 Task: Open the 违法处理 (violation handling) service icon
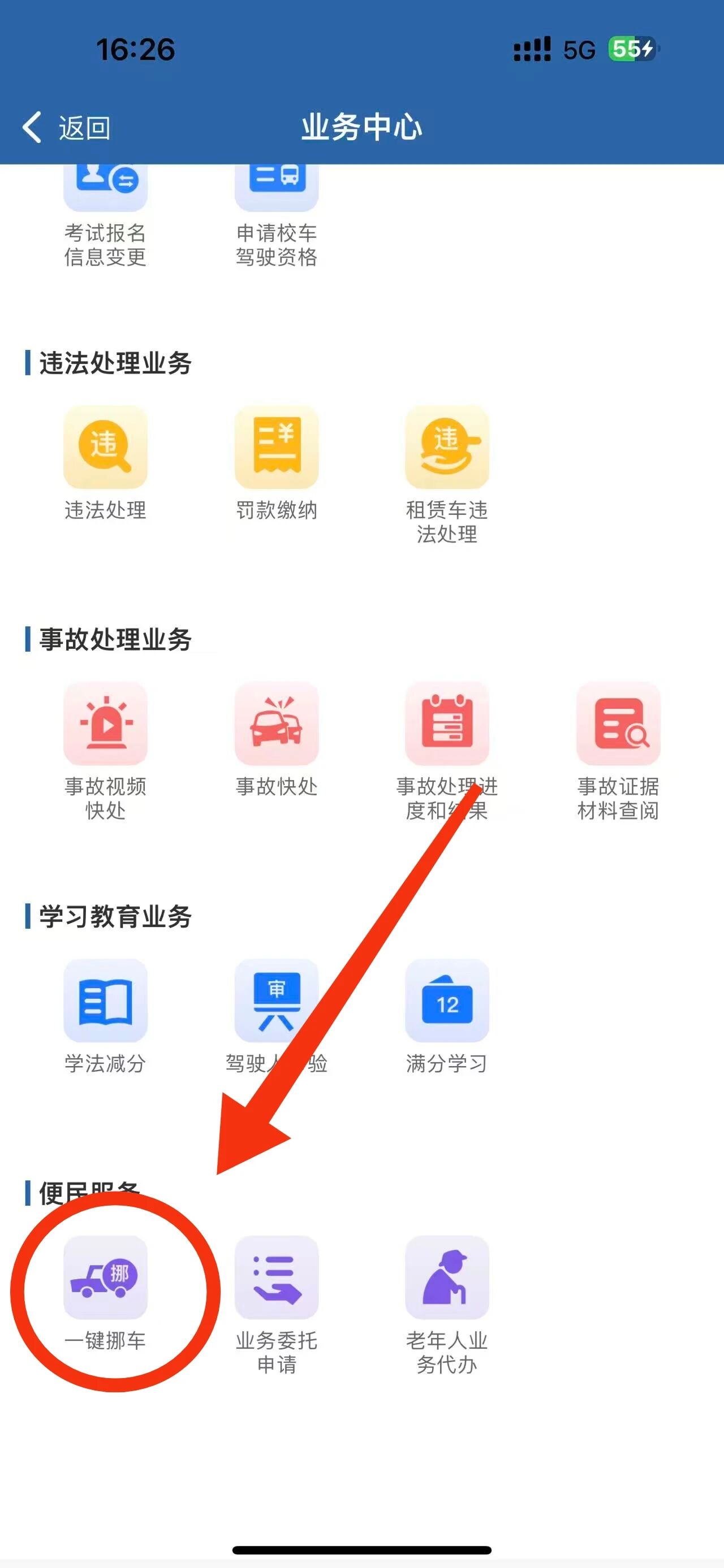(105, 447)
